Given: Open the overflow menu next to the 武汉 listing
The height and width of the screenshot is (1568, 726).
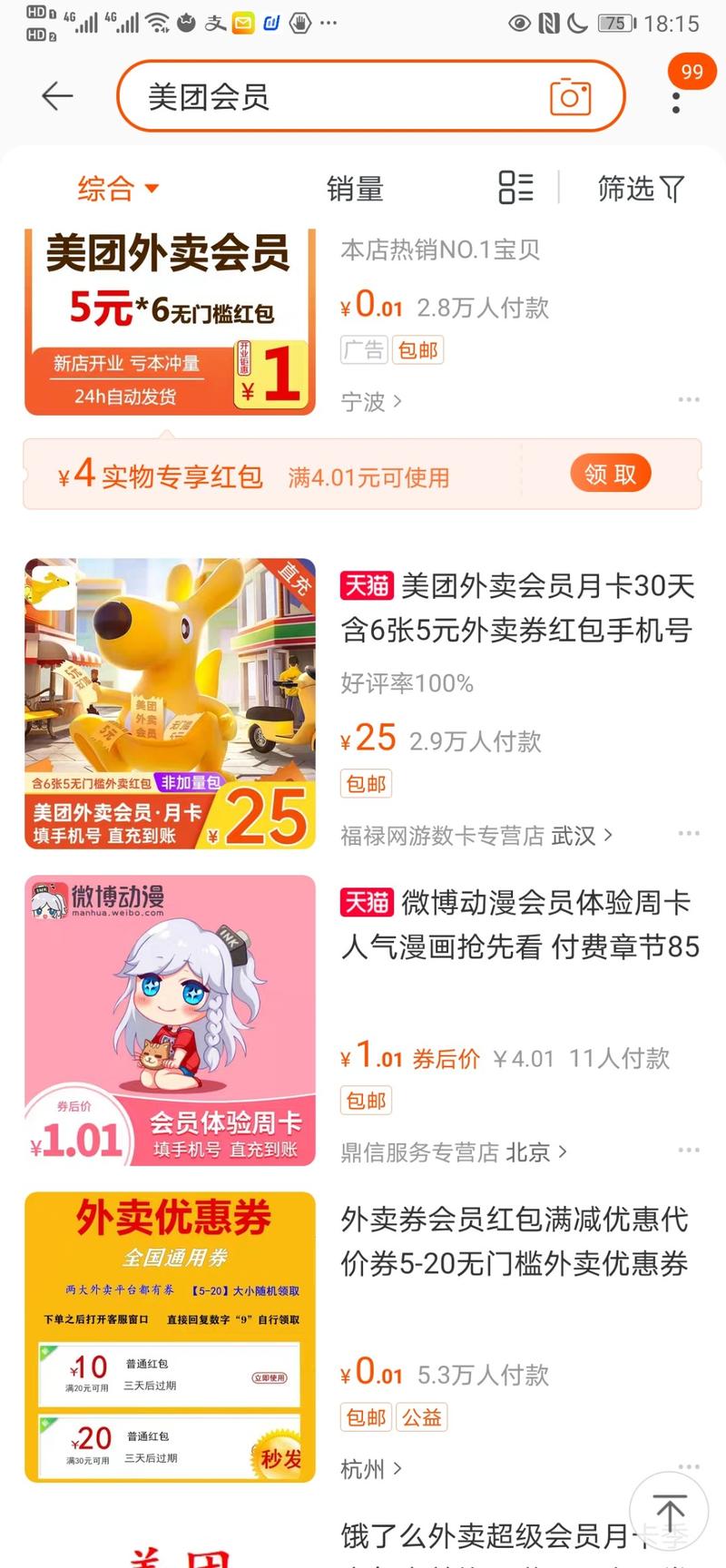Looking at the screenshot, I should pyautogui.click(x=687, y=832).
